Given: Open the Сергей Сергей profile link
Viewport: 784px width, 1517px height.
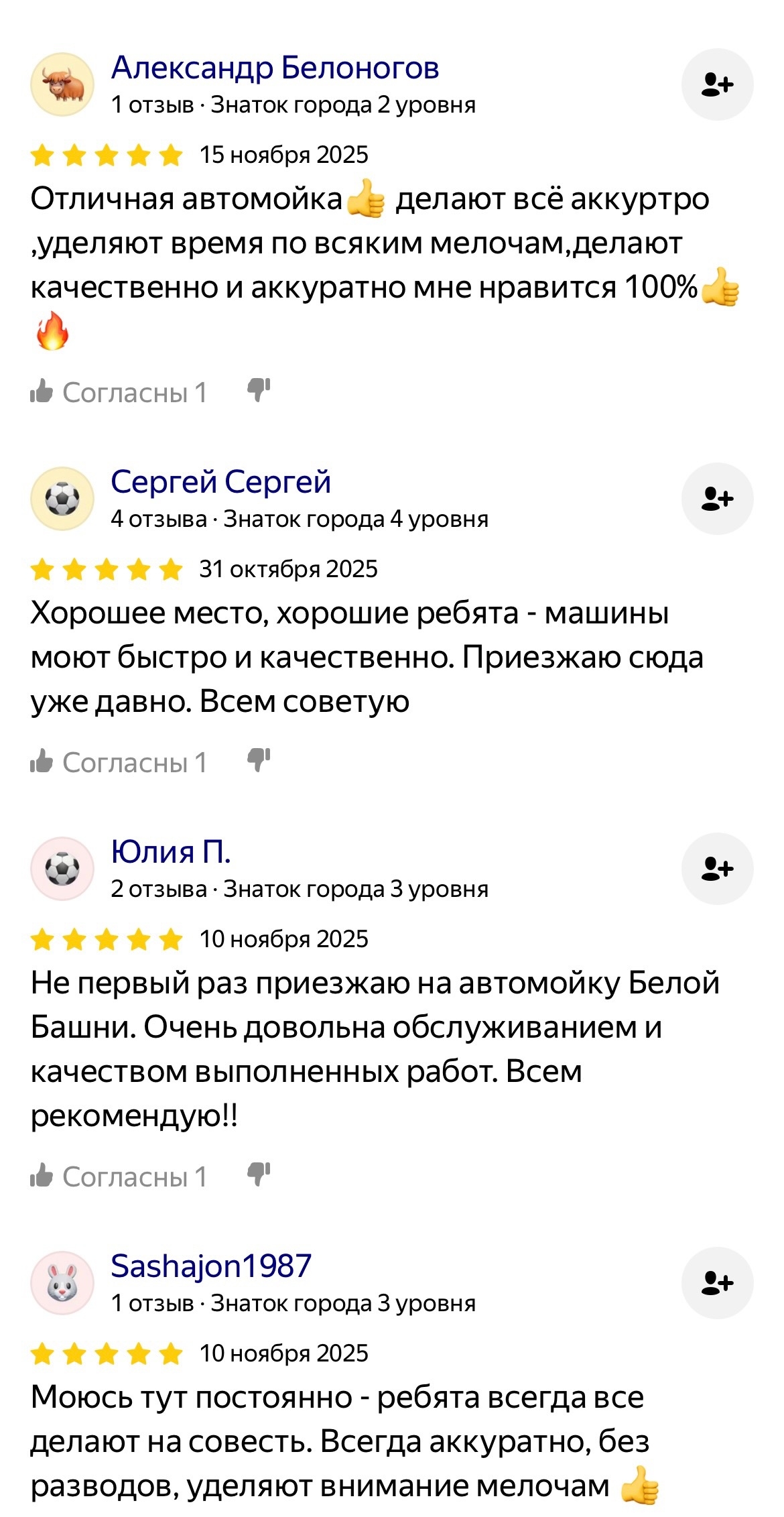Looking at the screenshot, I should tap(220, 482).
